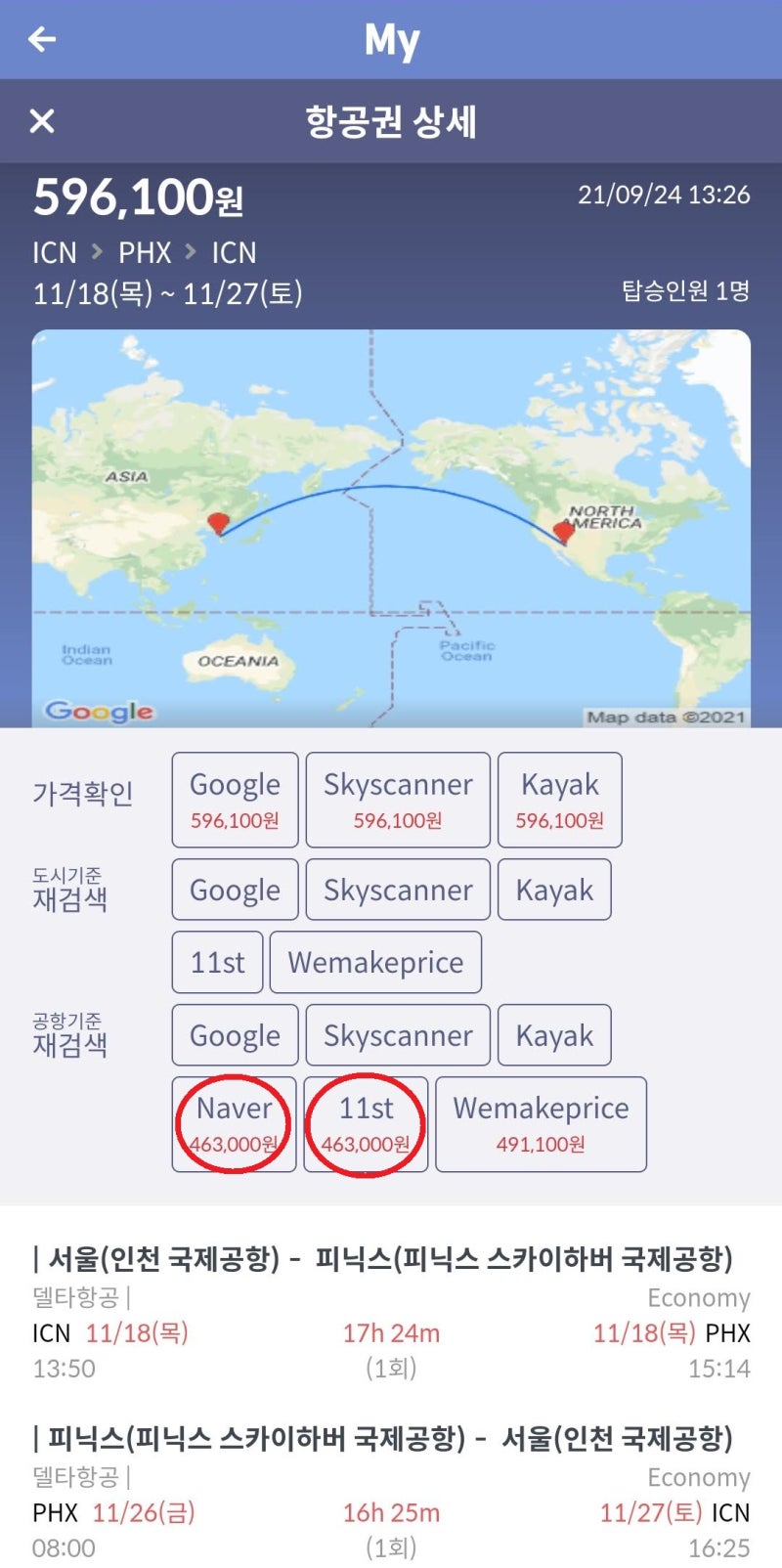The width and height of the screenshot is (782, 1568).
Task: Re-search by airport on Kayak
Action: tap(554, 1035)
